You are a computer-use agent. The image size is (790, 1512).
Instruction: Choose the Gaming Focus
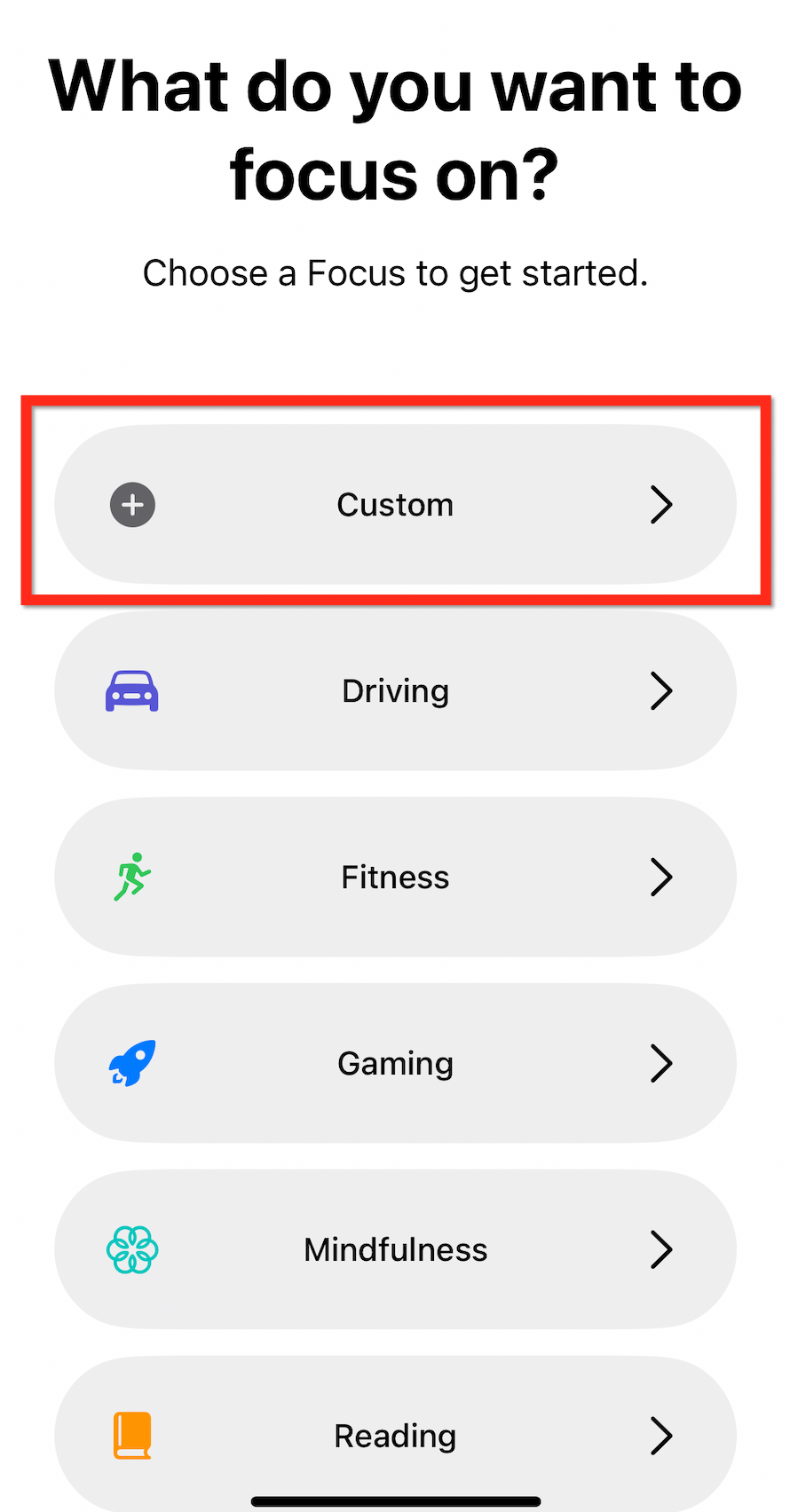(x=395, y=1063)
